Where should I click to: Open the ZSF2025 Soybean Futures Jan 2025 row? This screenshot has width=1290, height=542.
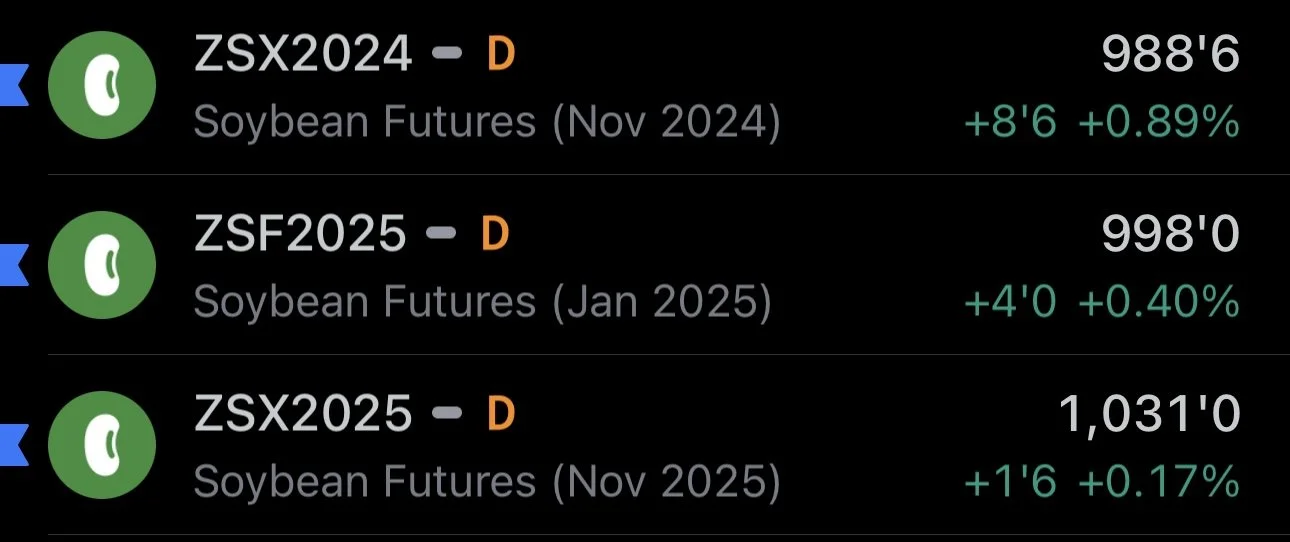point(645,265)
